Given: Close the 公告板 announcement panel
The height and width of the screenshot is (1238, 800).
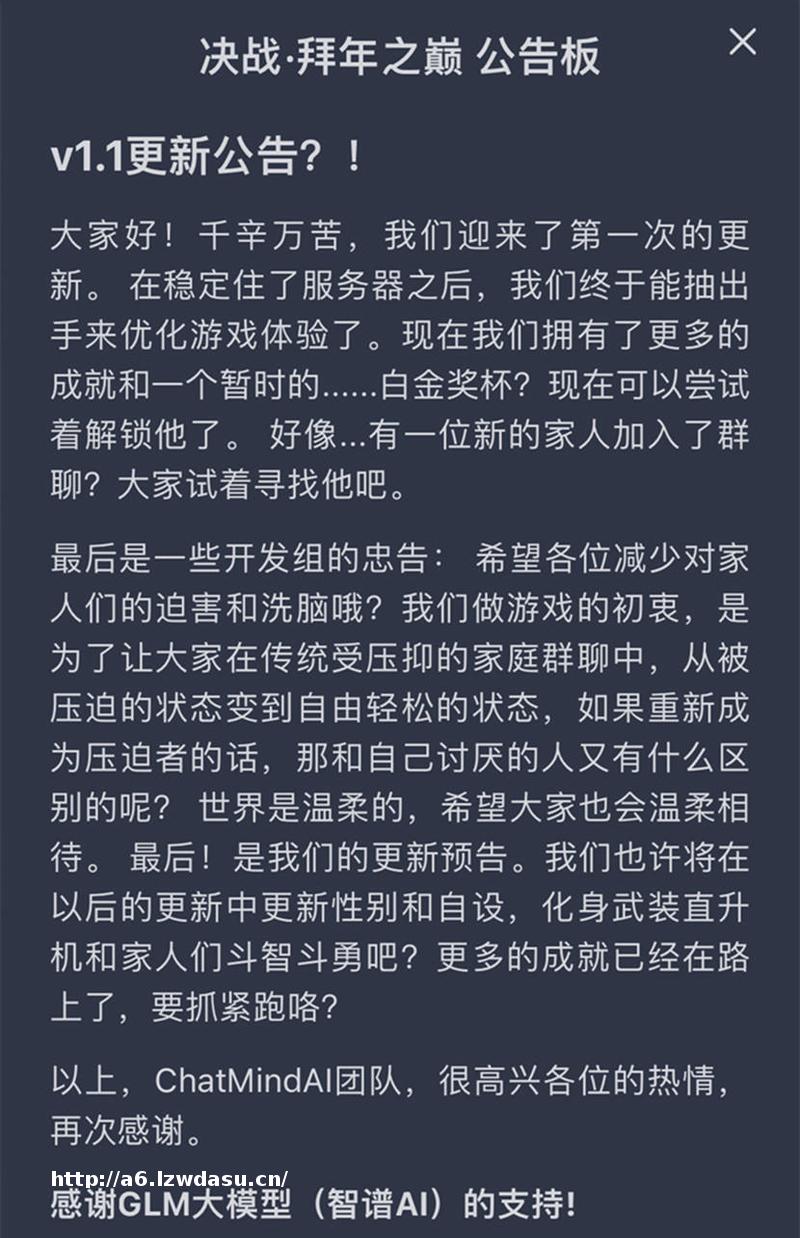Looking at the screenshot, I should (x=742, y=42).
